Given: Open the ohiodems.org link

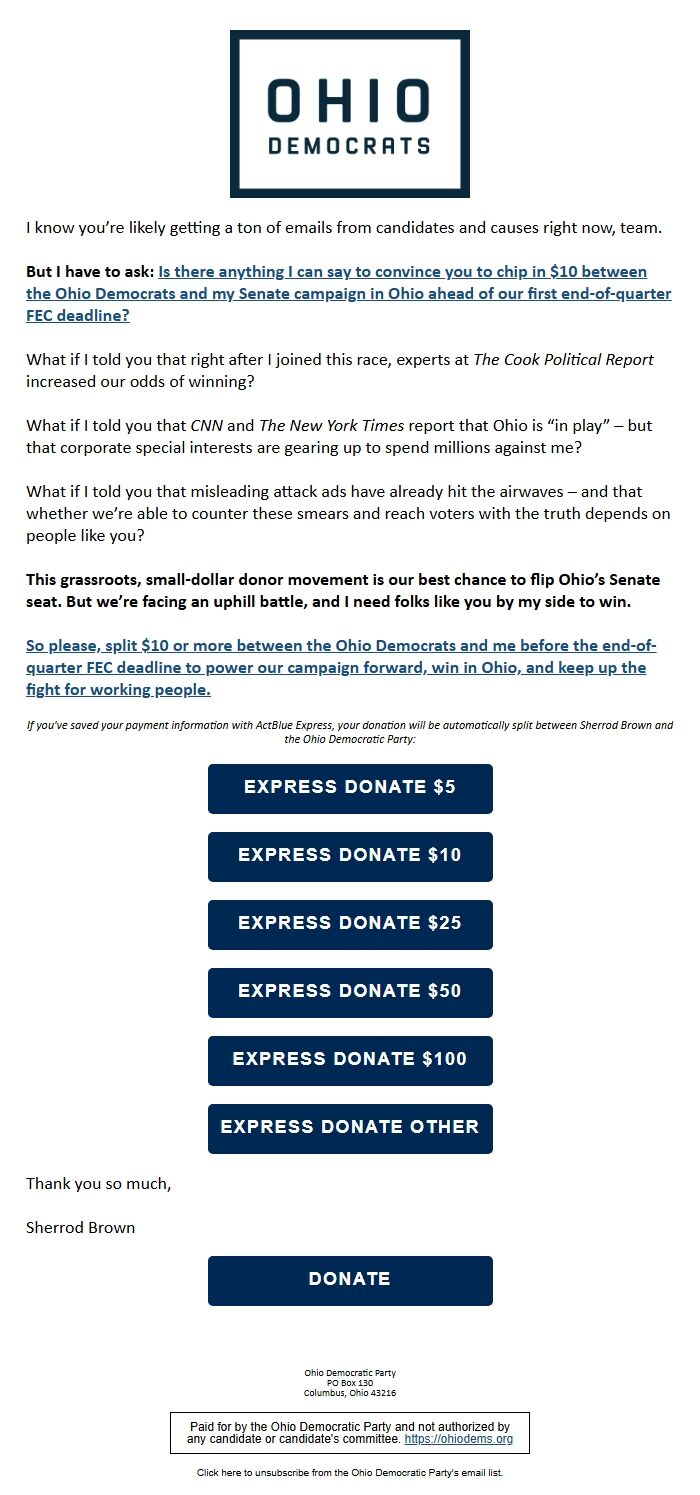Looking at the screenshot, I should tap(458, 1439).
